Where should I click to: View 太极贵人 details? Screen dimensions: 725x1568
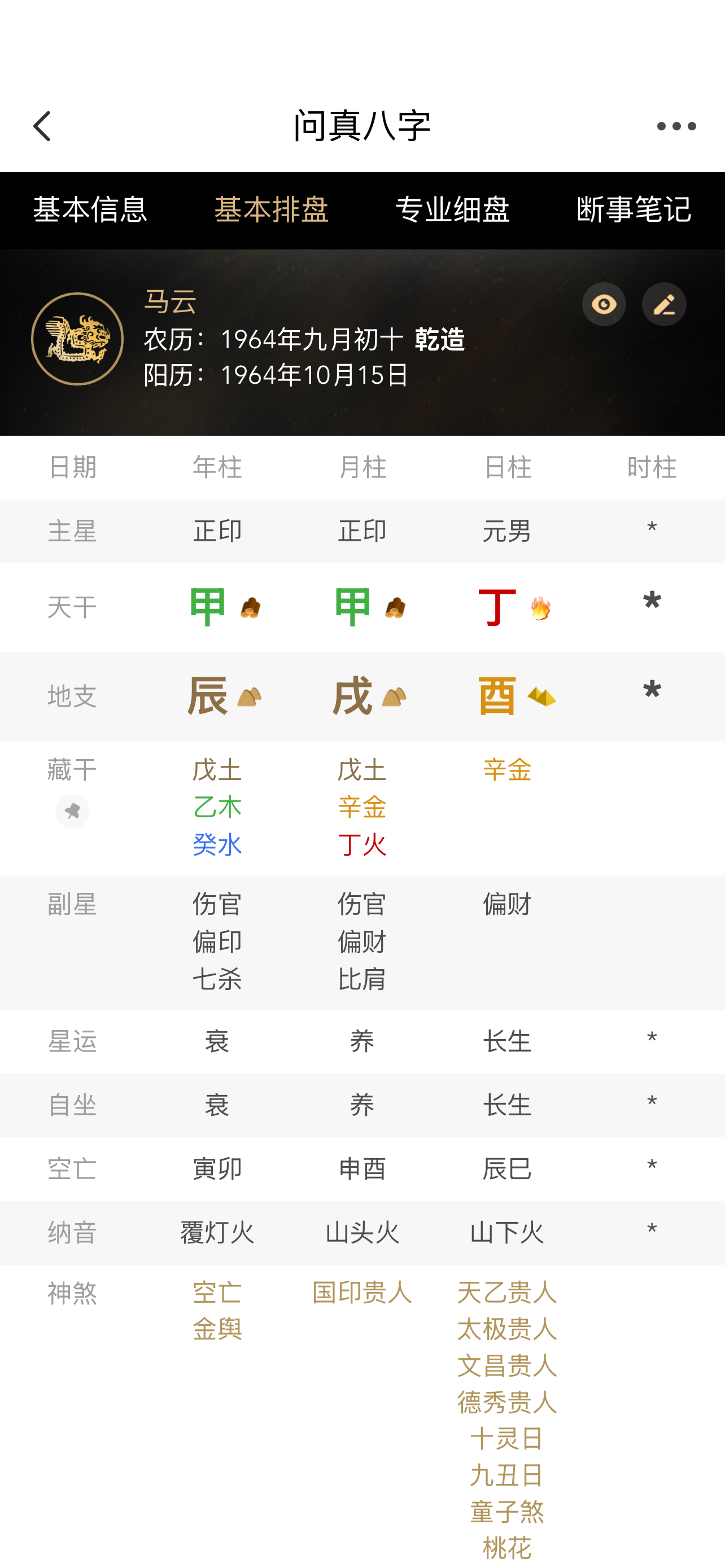coord(506,1329)
